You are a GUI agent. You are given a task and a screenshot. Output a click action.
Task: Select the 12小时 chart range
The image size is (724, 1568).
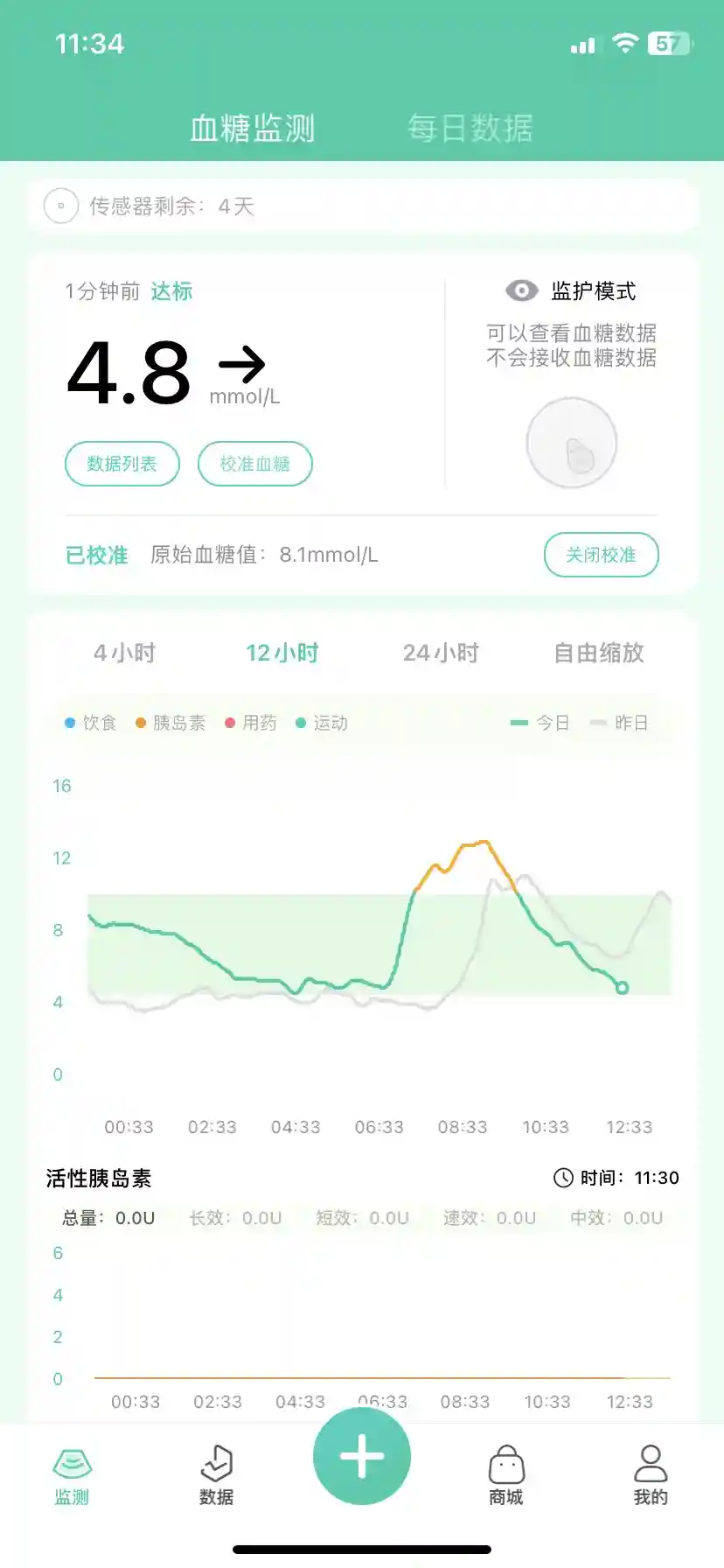point(282,653)
